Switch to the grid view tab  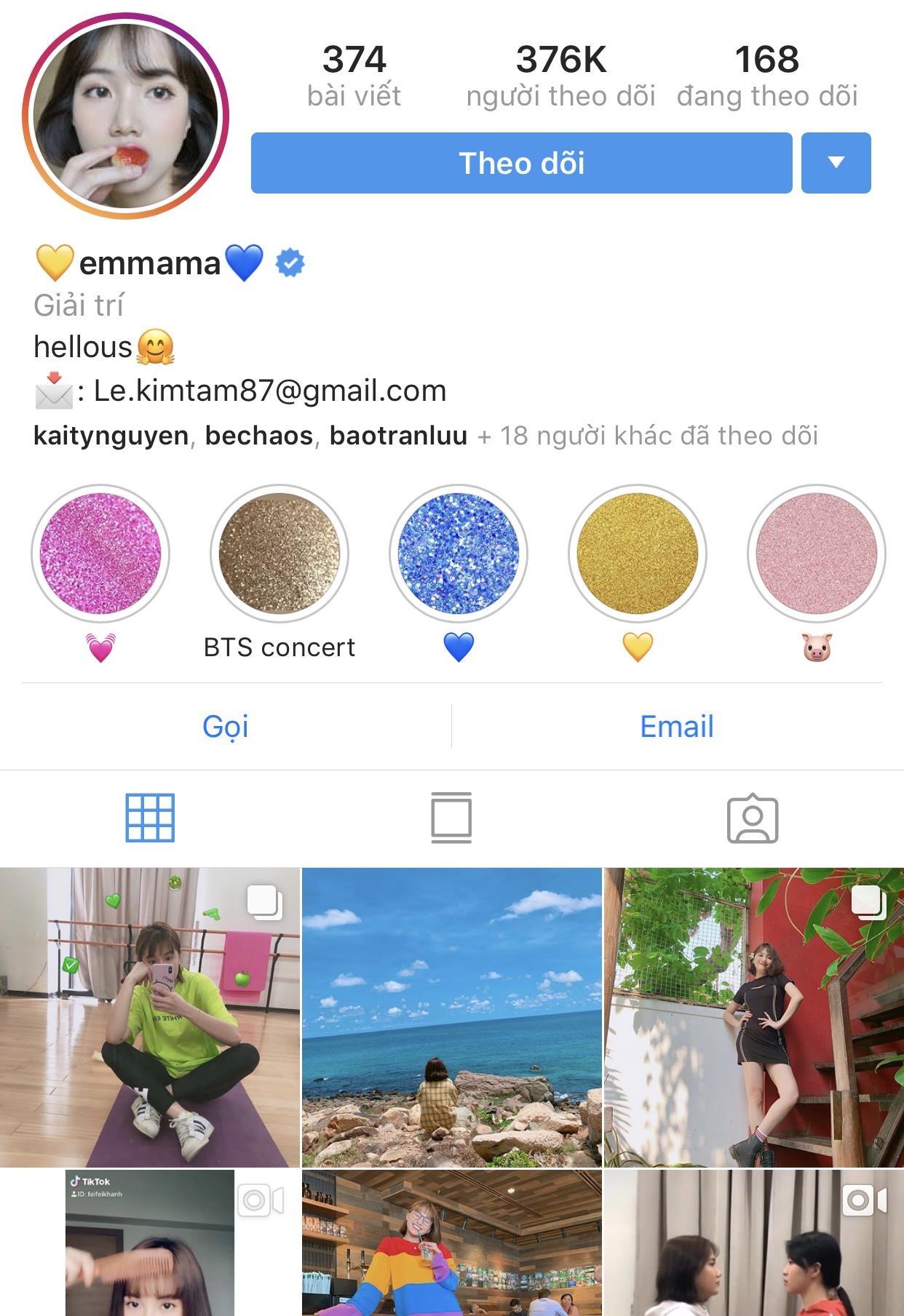(x=150, y=818)
